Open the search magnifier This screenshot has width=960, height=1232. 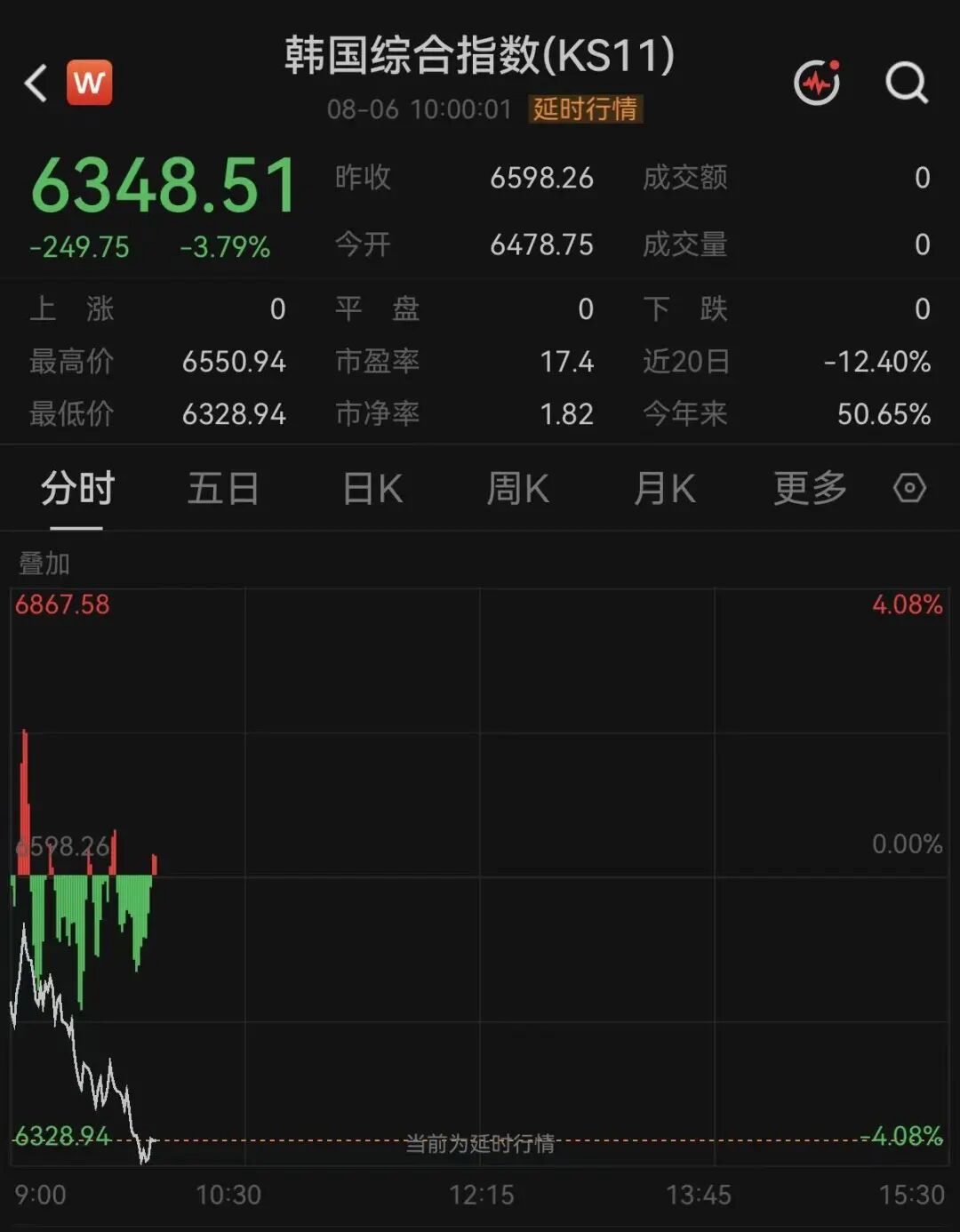pos(907,84)
